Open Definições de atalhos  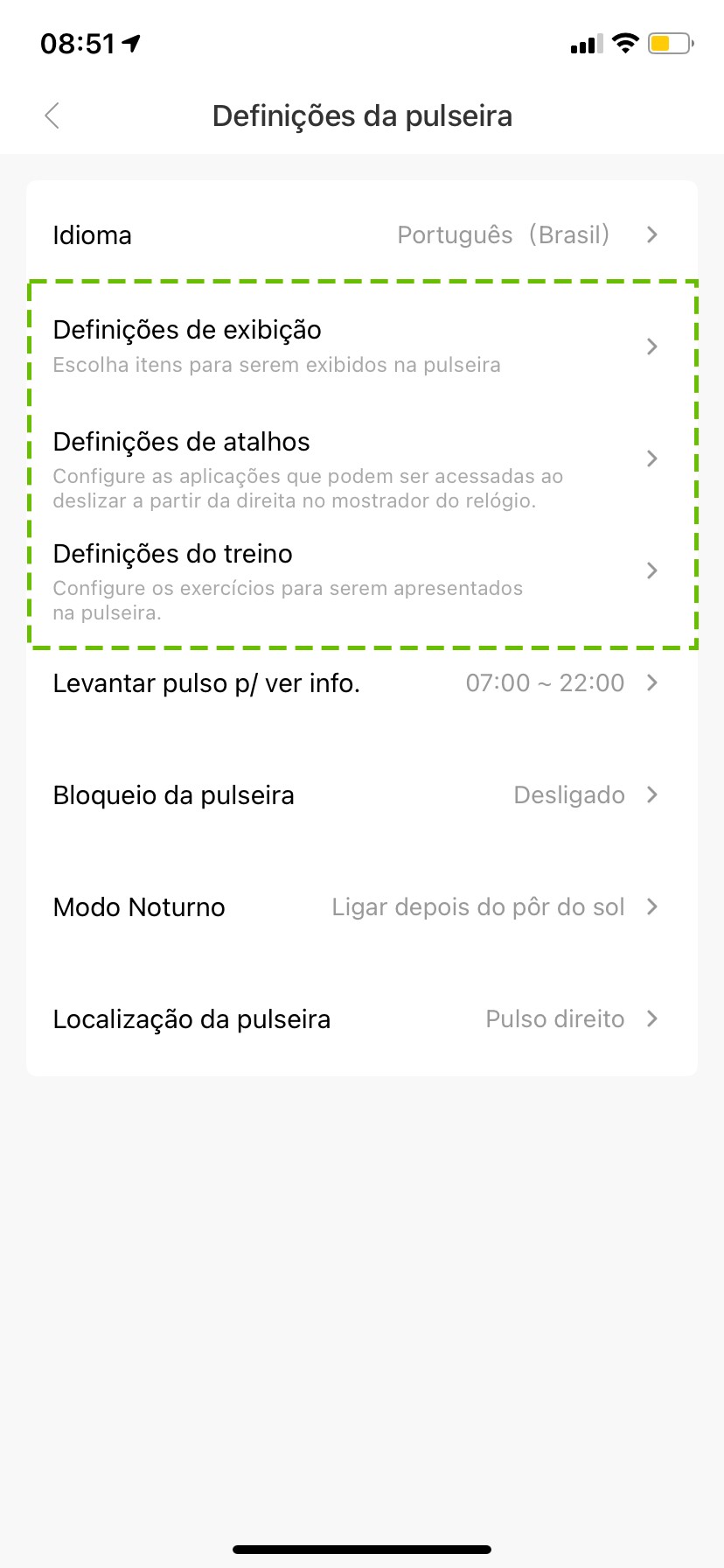[362, 458]
